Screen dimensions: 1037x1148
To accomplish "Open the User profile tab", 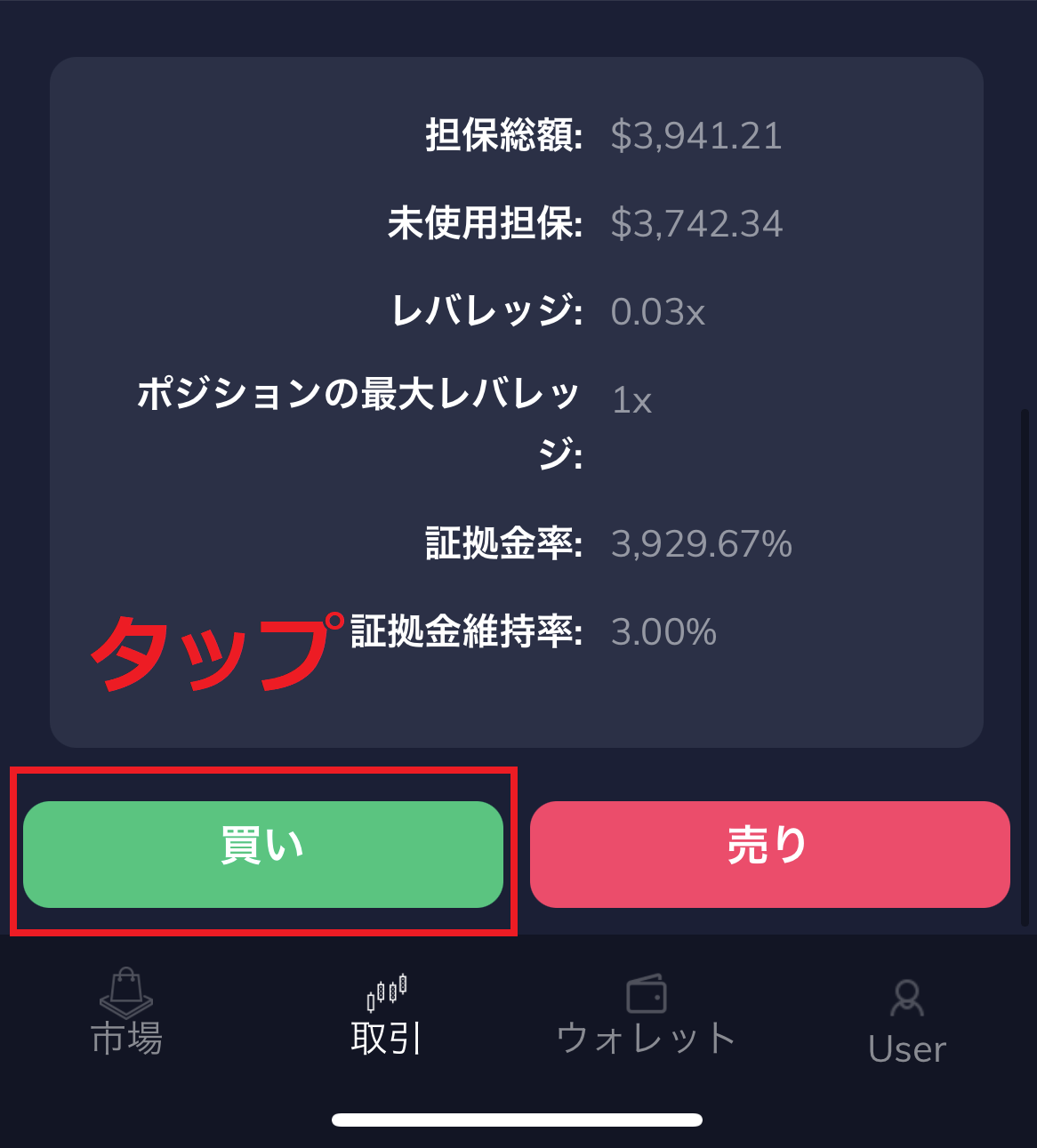I will pos(906,1023).
